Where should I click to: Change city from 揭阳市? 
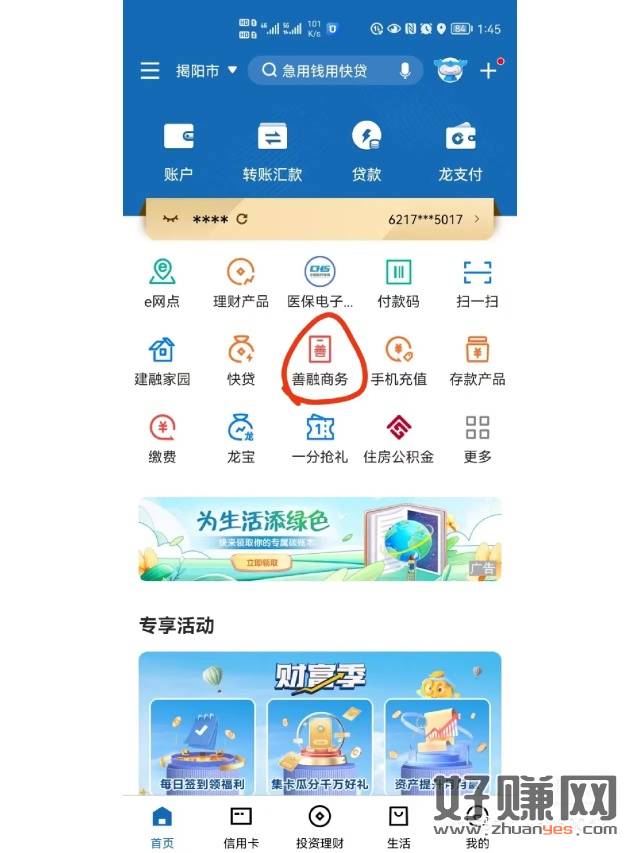coord(207,71)
